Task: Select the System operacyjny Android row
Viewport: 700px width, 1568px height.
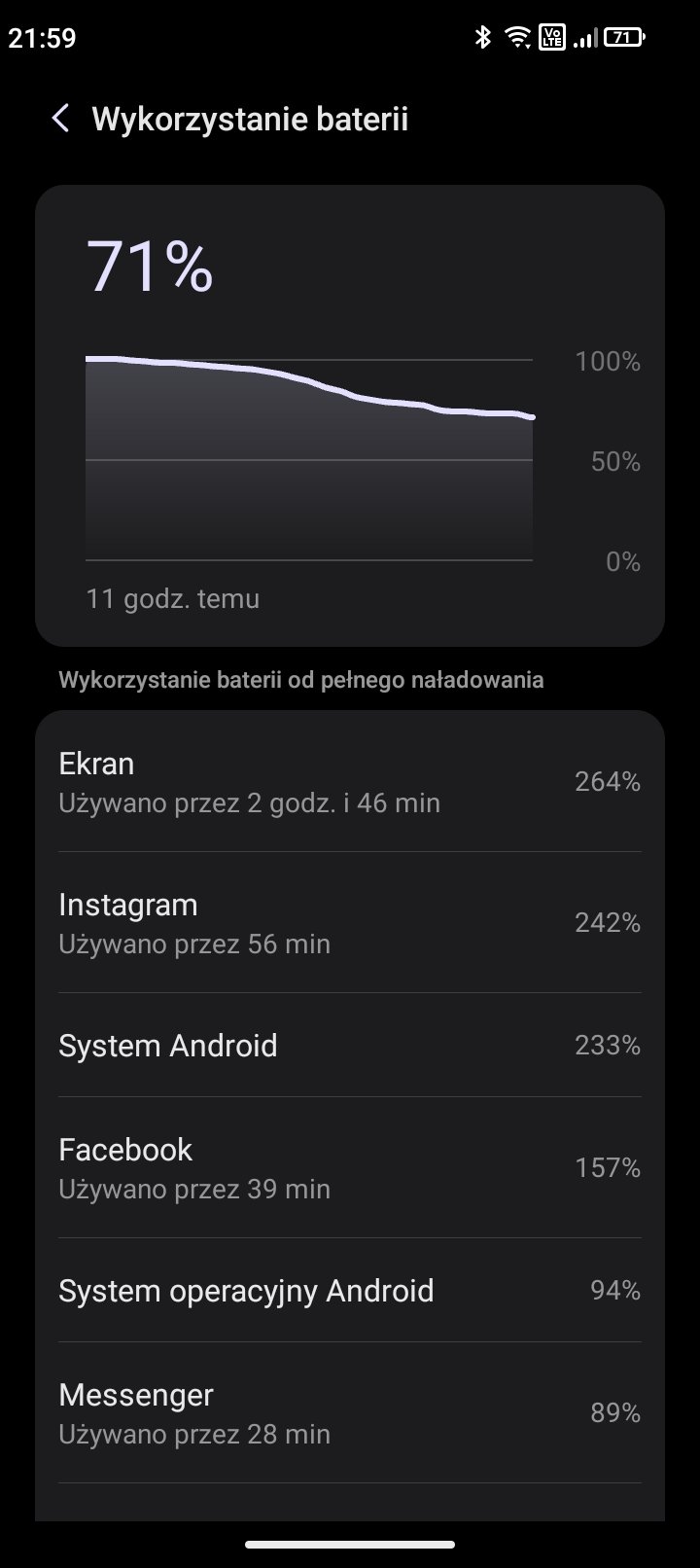Action: click(350, 1291)
